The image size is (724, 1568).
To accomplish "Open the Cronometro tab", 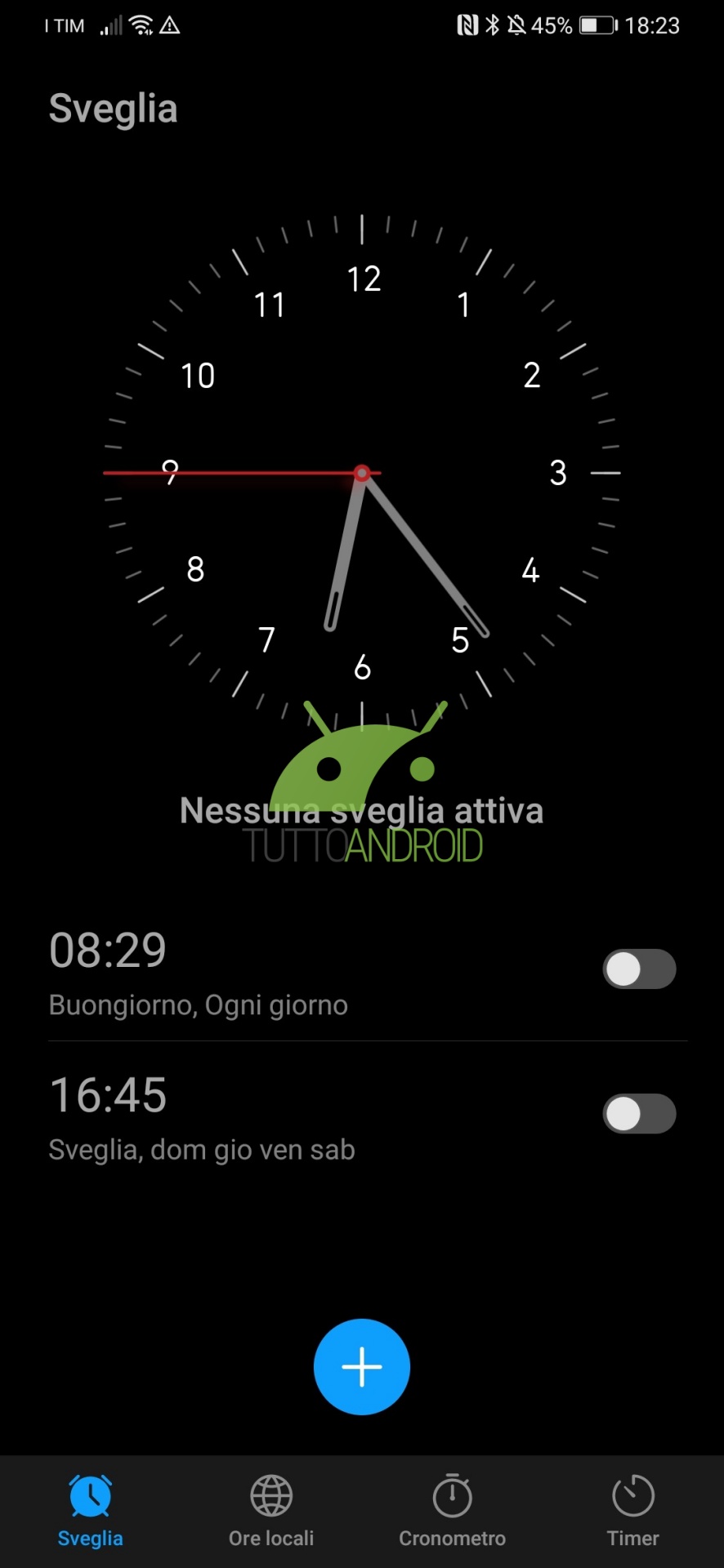I will pos(452,1512).
